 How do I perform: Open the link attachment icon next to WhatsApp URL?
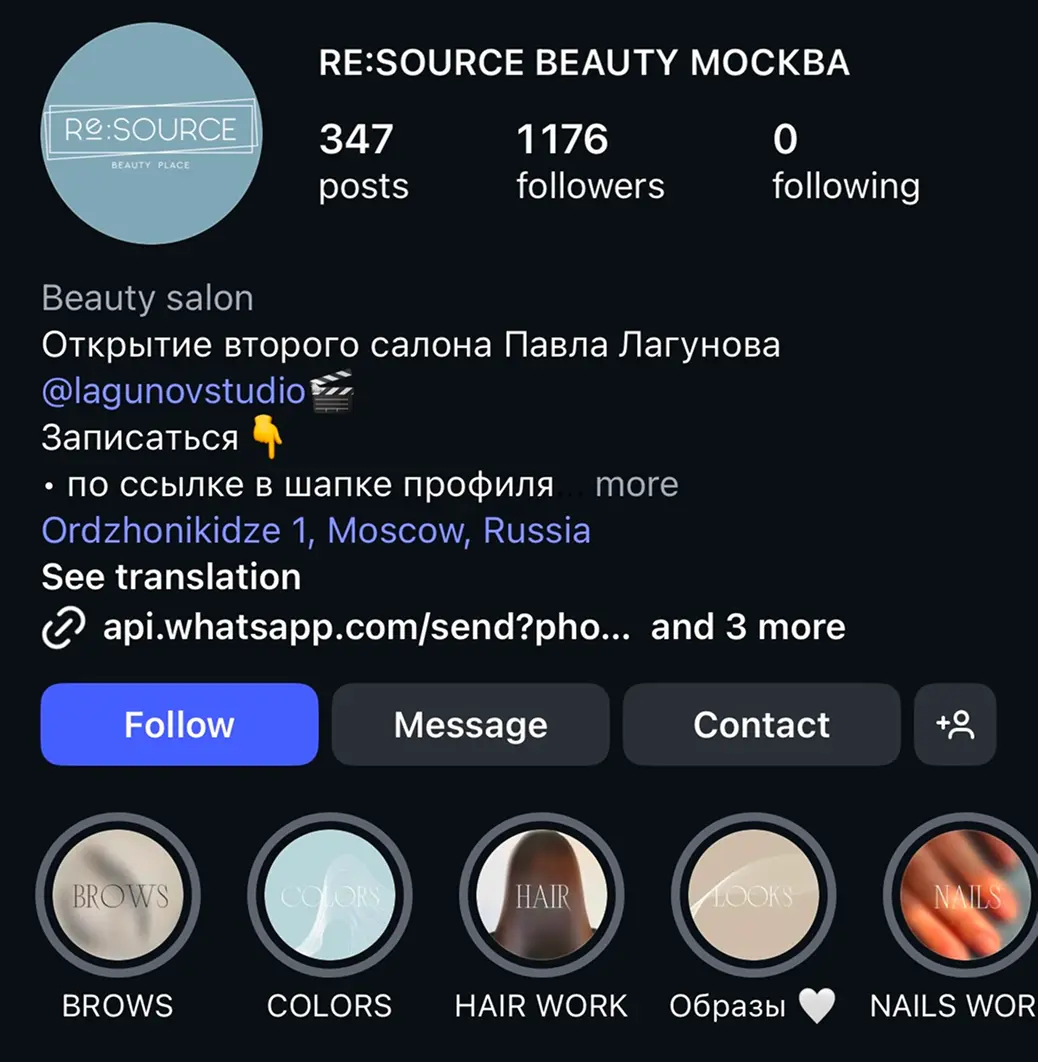(x=66, y=627)
